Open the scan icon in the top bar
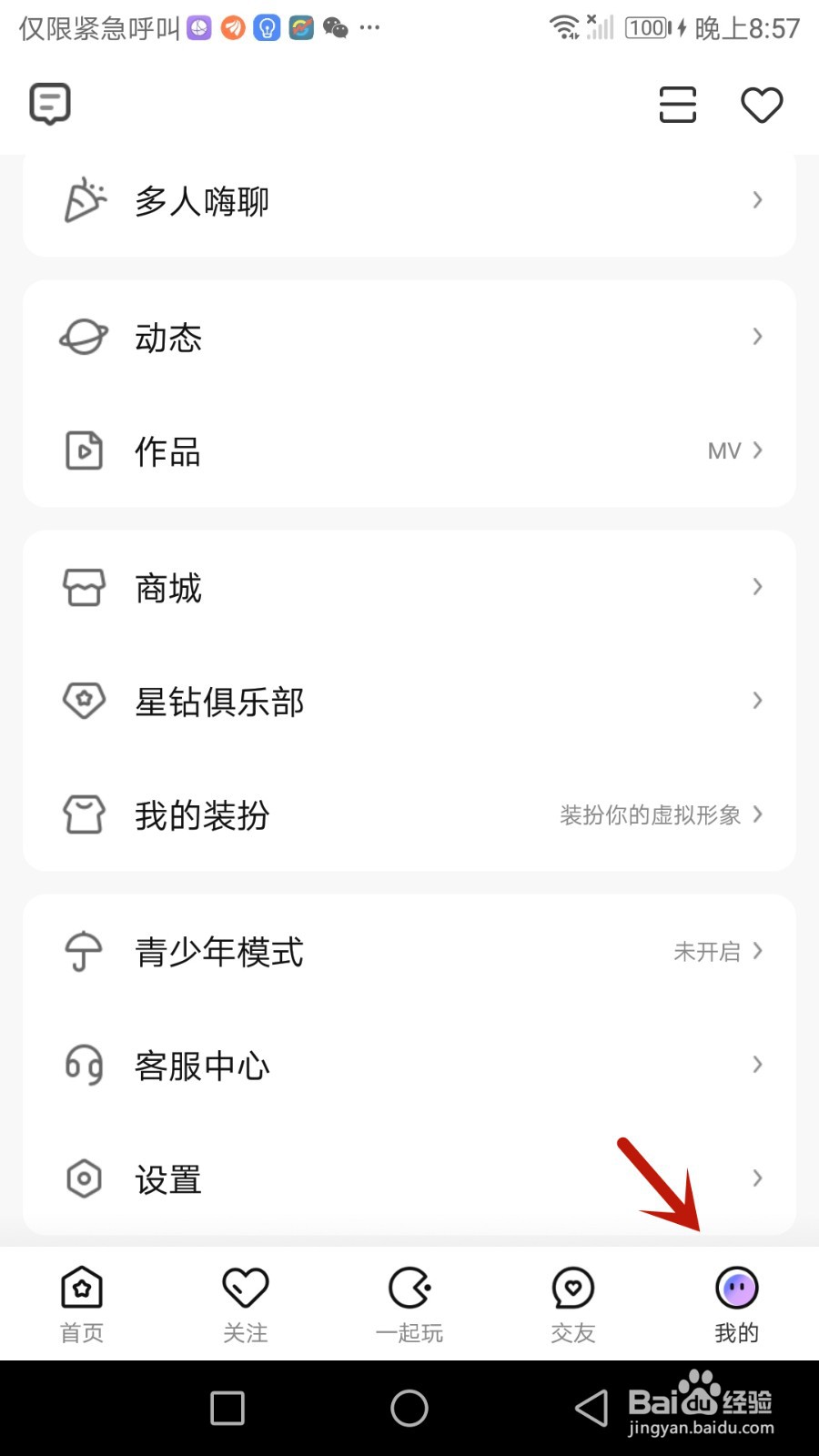 click(x=677, y=105)
